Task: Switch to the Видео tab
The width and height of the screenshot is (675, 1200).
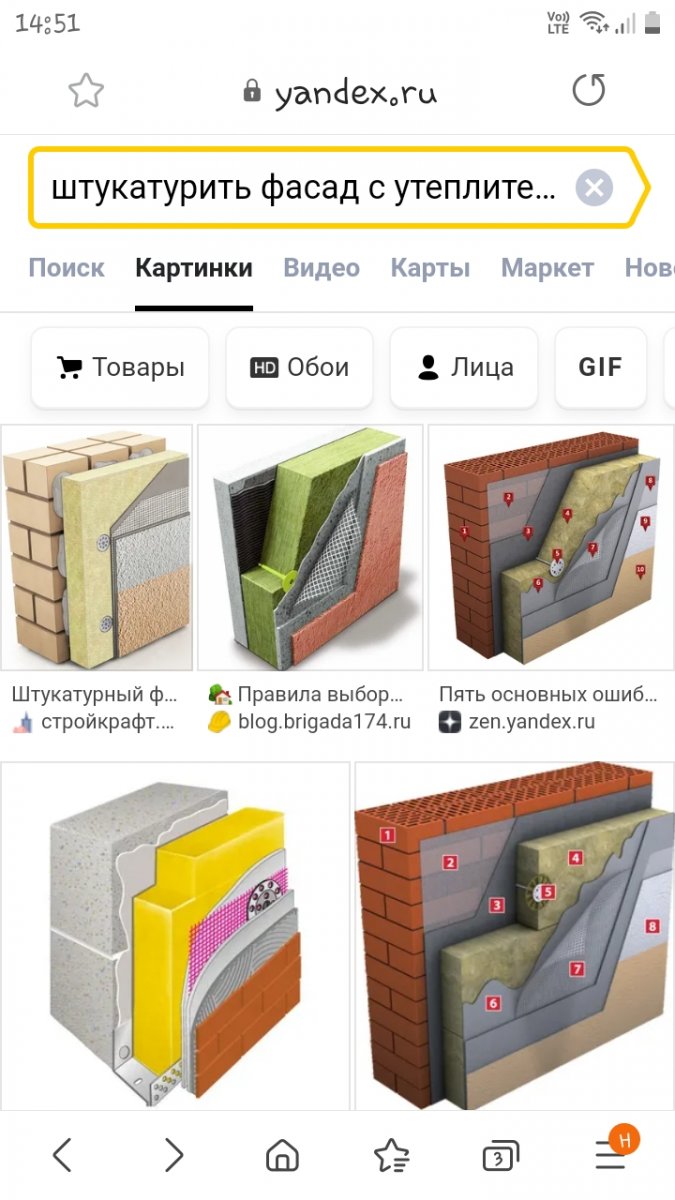Action: point(321,268)
